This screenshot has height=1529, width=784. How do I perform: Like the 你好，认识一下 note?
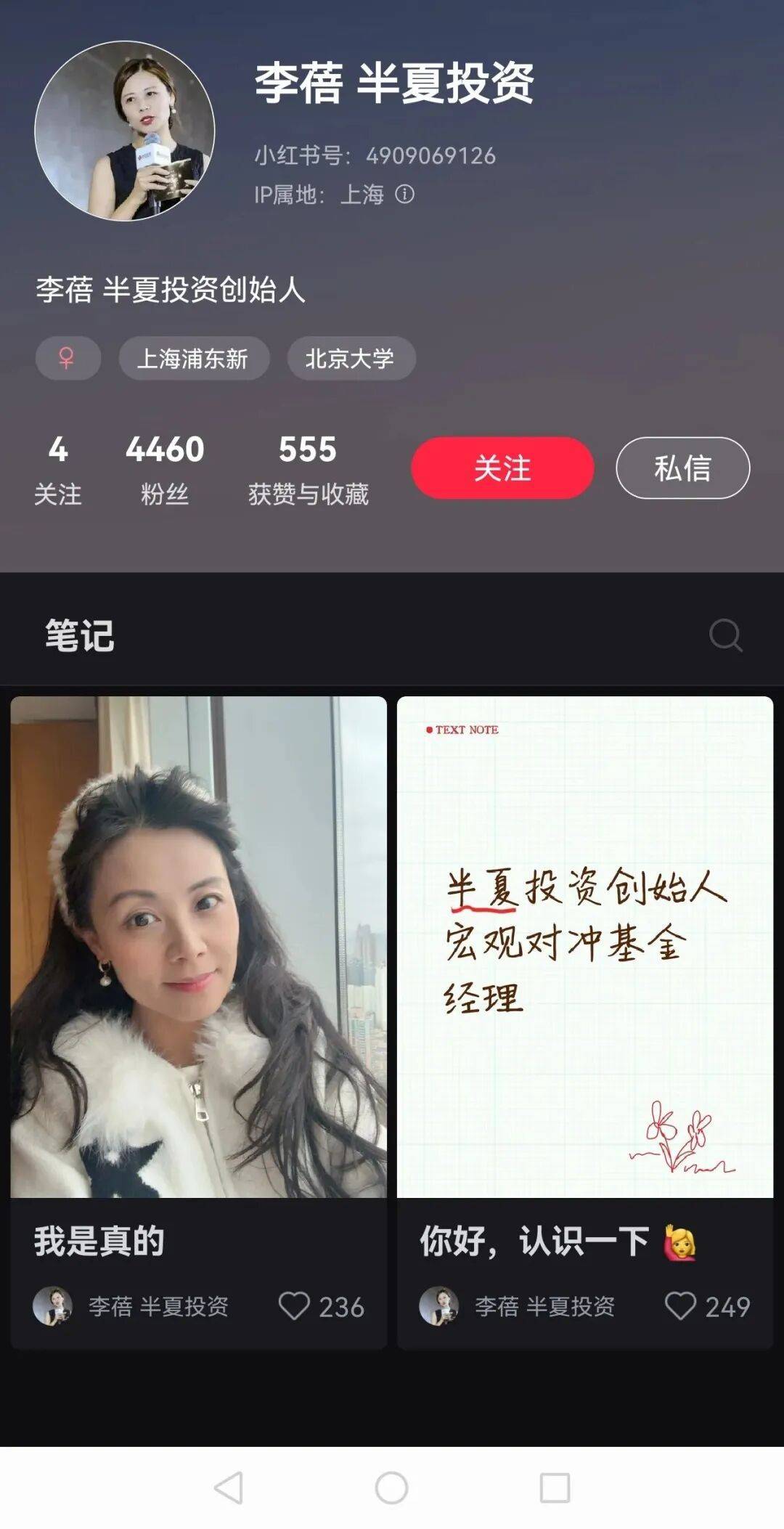680,1306
